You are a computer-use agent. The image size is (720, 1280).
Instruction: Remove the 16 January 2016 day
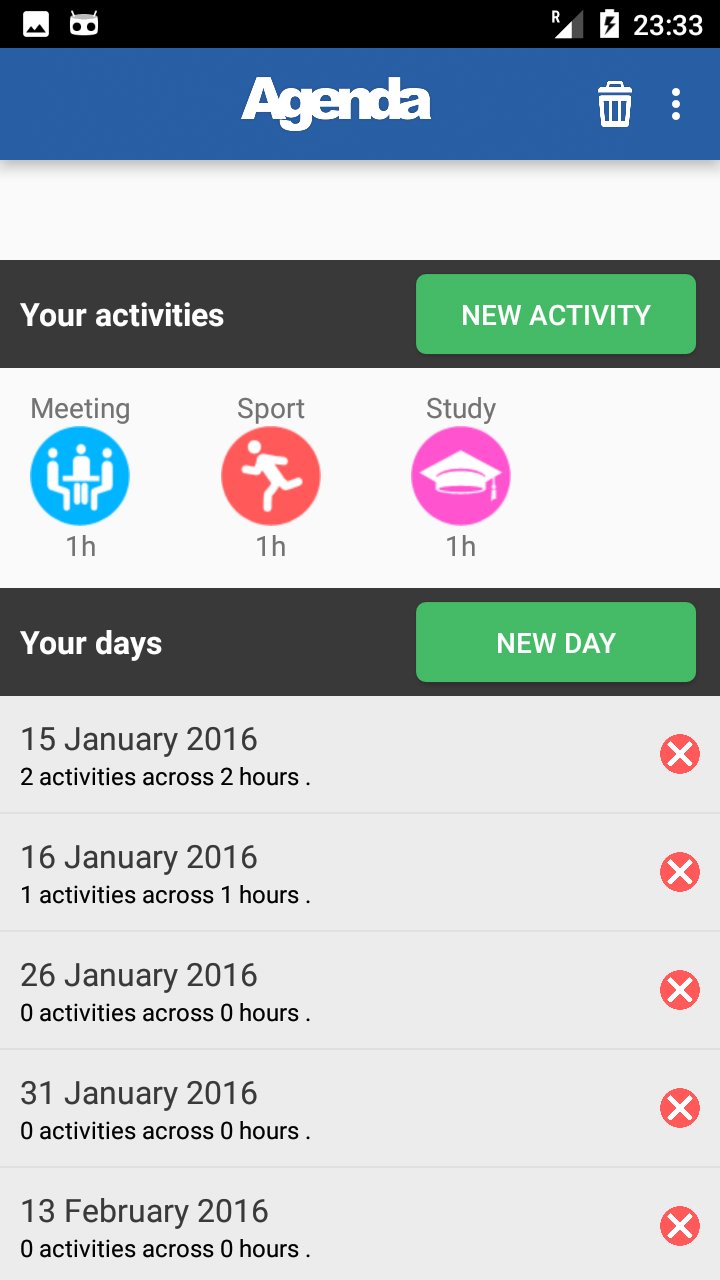tap(680, 872)
